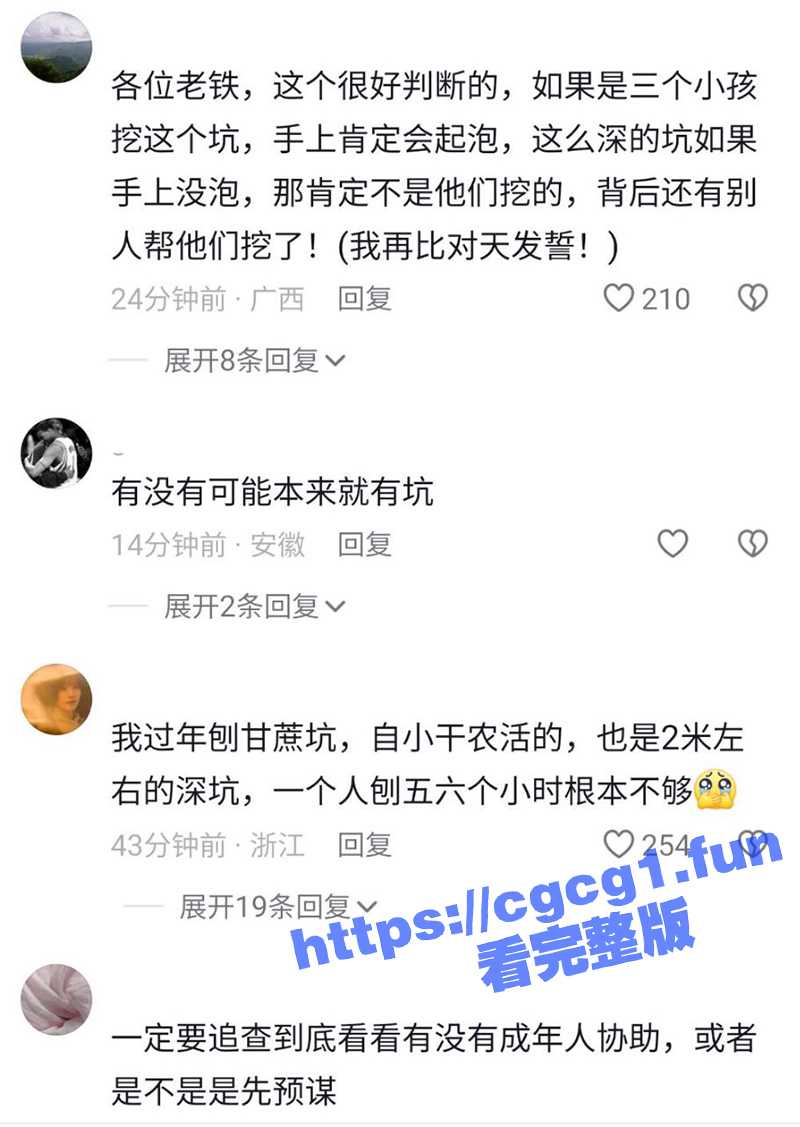This screenshot has height=1127, width=800.
Task: Like the Anhui comment posted 14 minutes ago
Action: [672, 544]
